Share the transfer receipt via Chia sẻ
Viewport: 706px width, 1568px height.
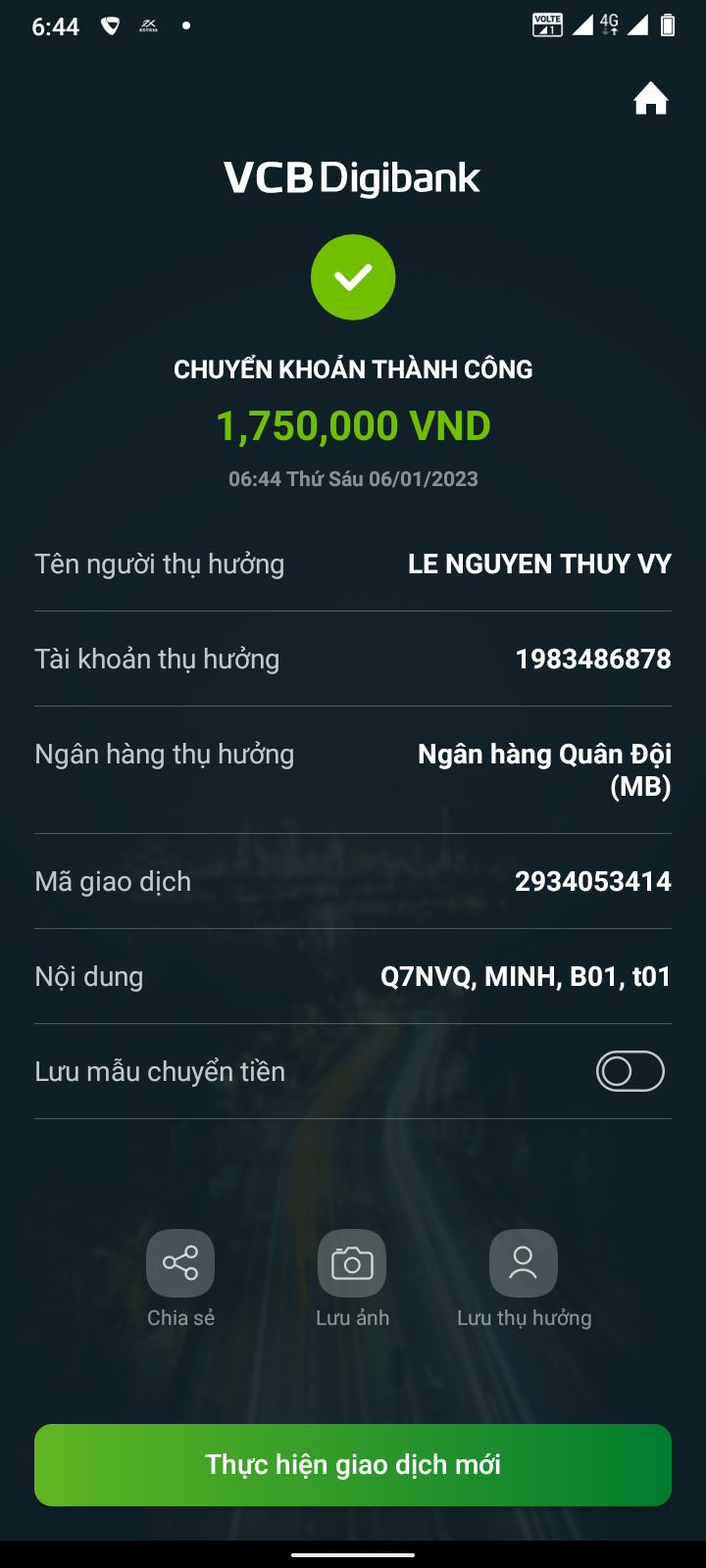pyautogui.click(x=180, y=1264)
